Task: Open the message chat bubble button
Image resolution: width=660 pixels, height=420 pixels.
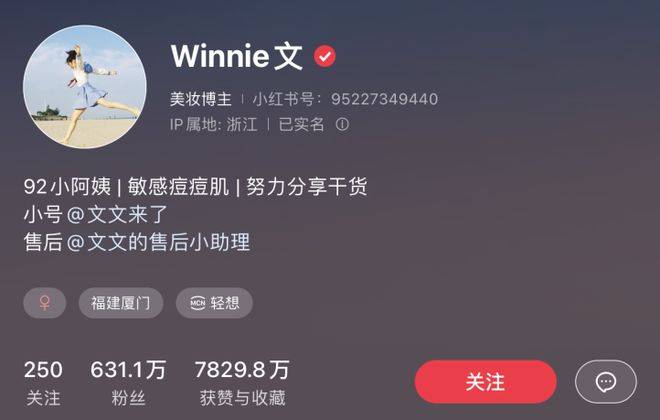Action: [605, 382]
